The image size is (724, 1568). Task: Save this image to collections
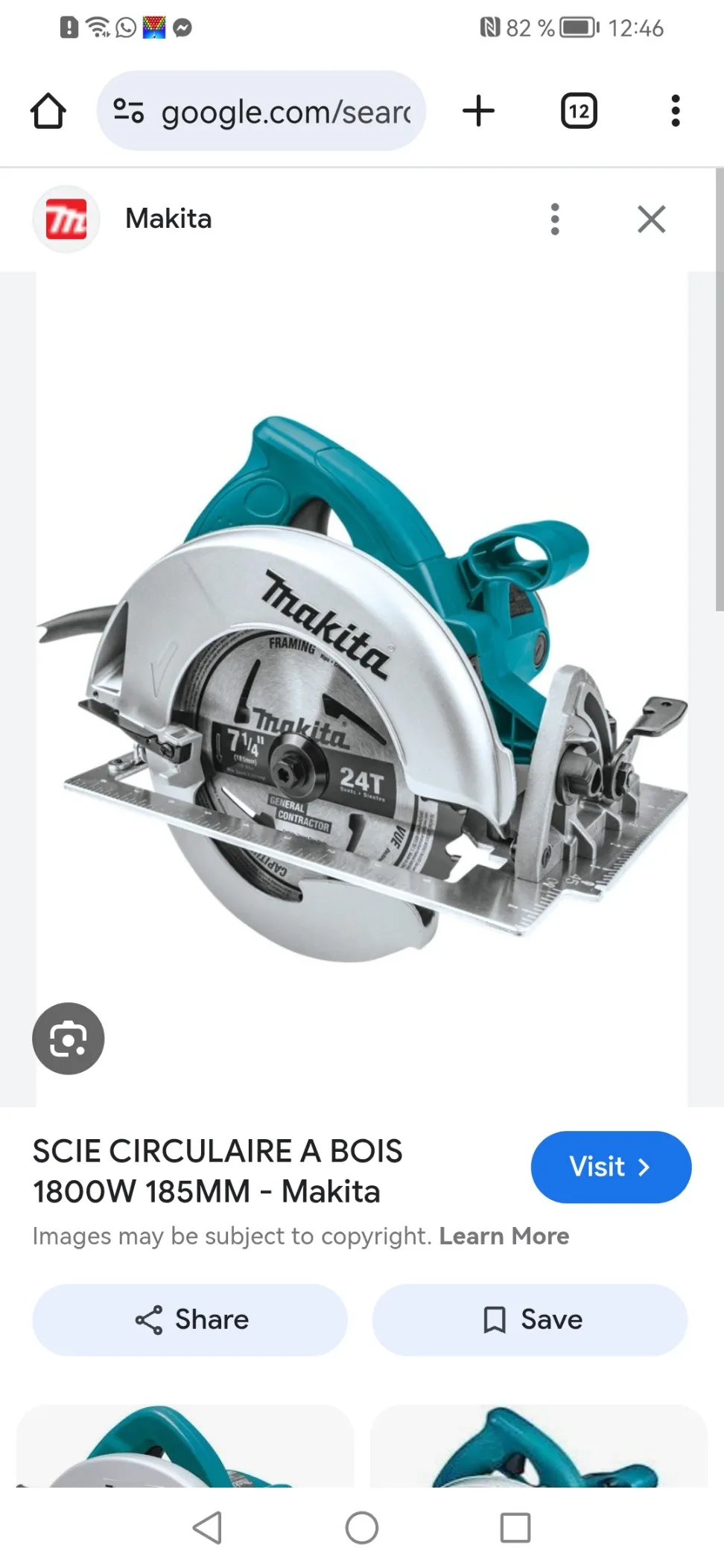point(530,1319)
